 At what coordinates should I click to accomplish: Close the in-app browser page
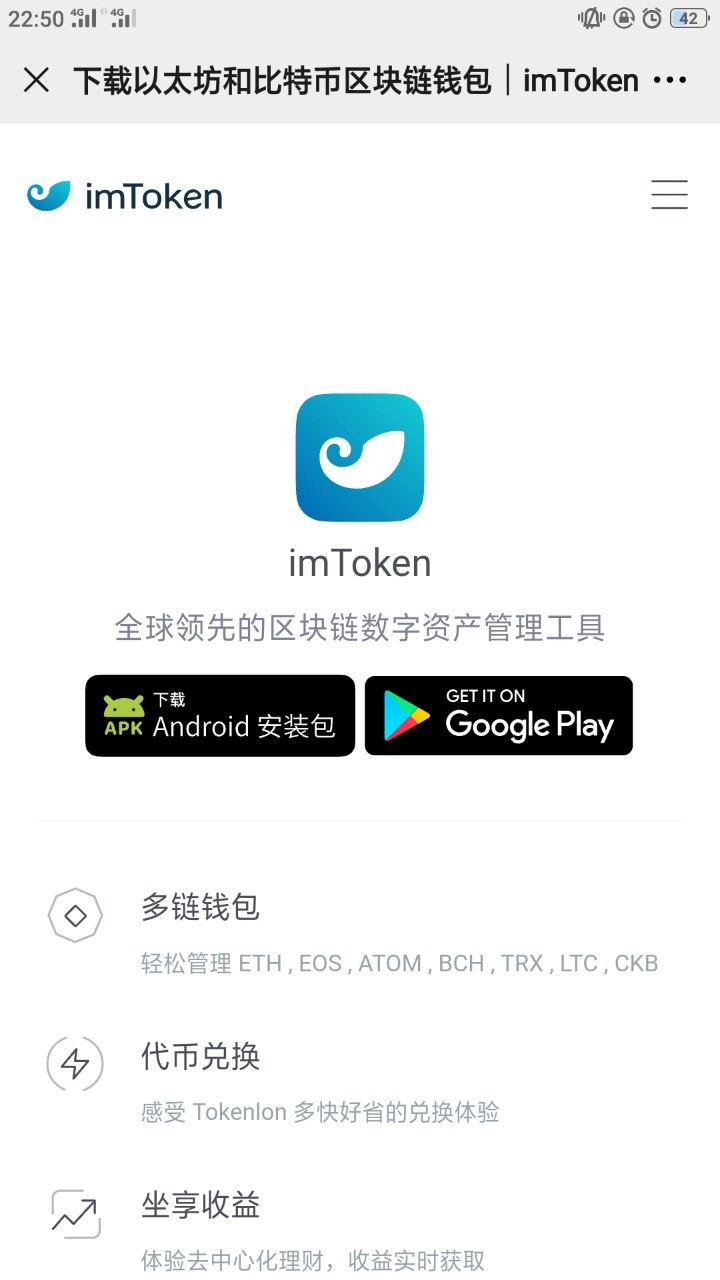(36, 80)
